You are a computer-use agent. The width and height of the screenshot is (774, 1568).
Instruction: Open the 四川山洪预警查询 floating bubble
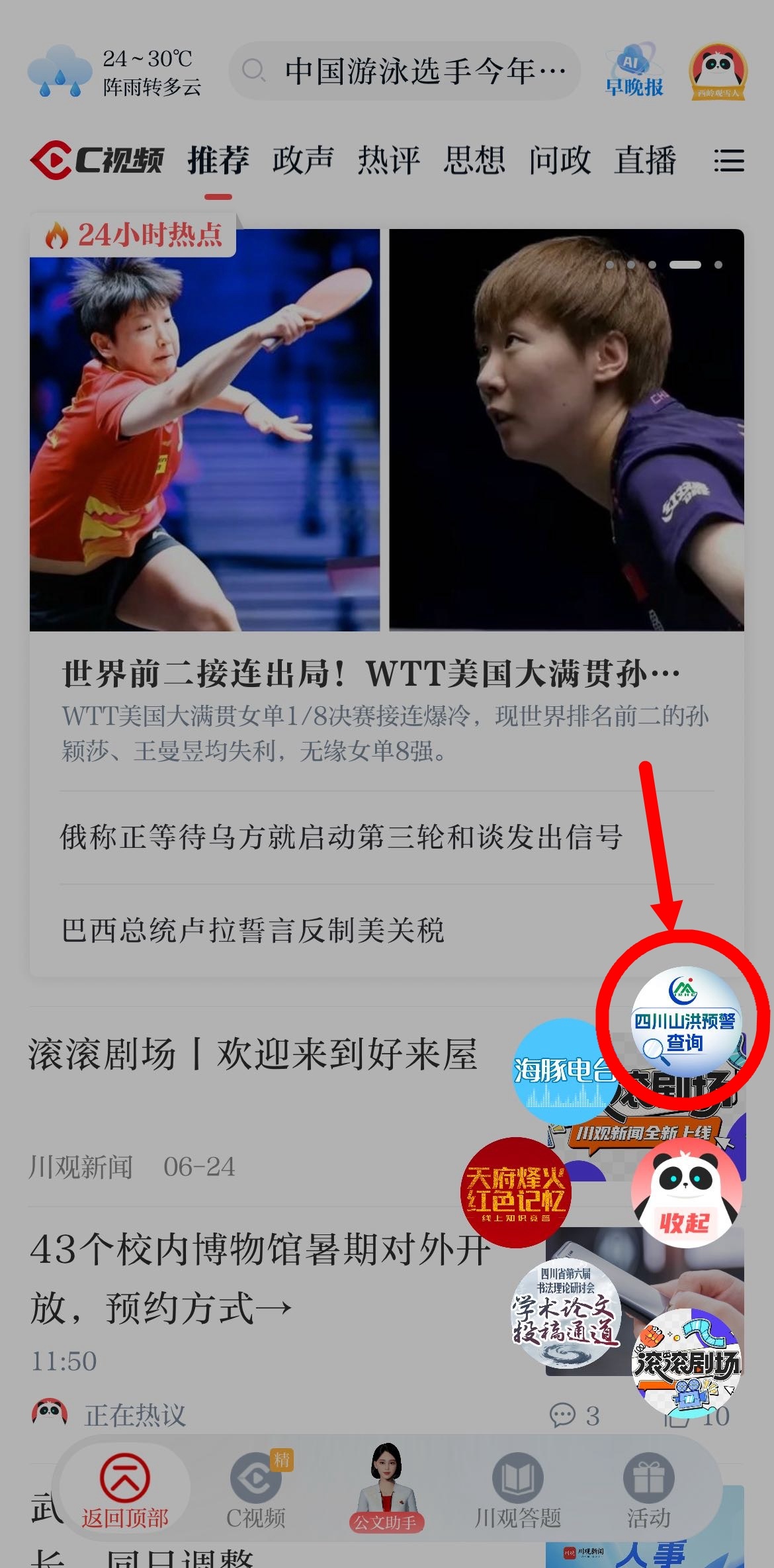click(685, 1020)
